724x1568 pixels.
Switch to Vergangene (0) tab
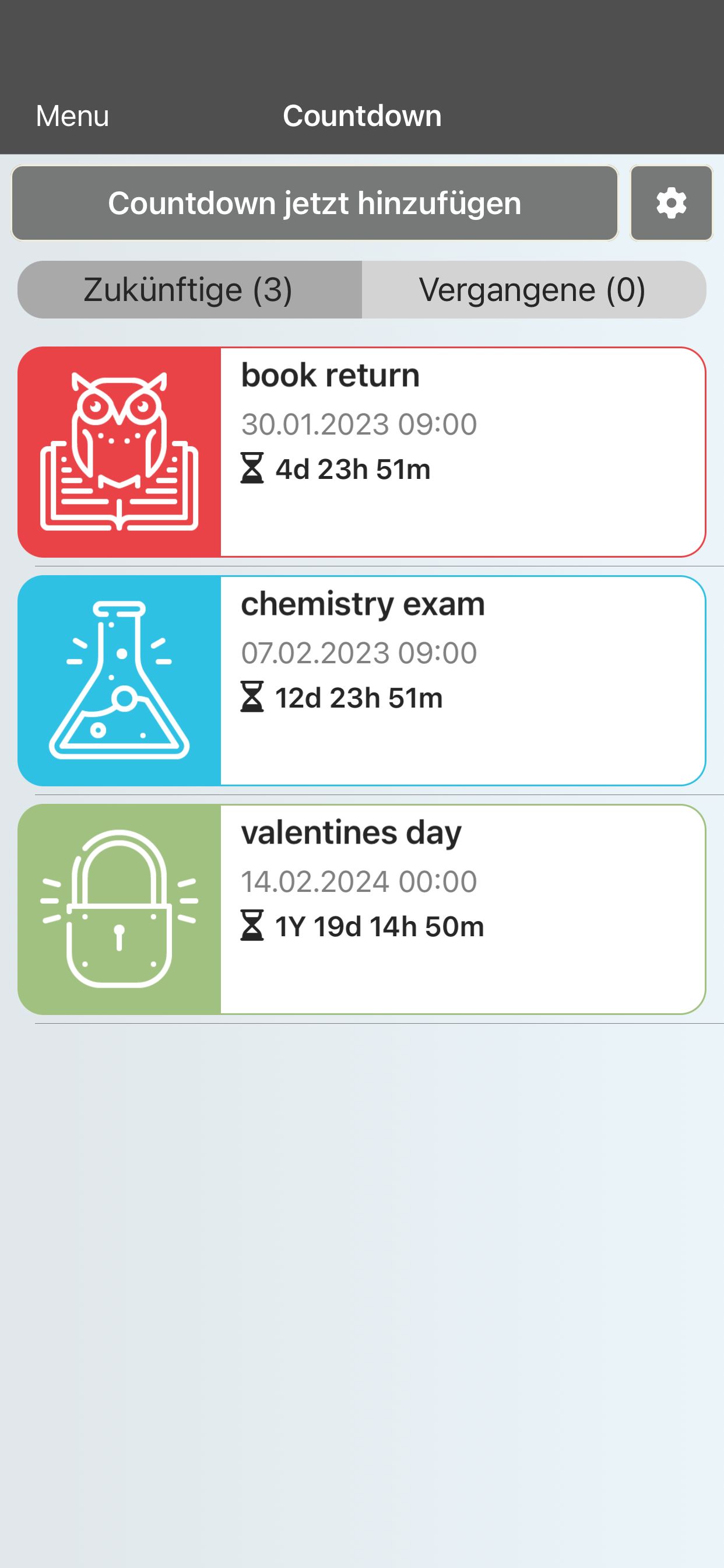[x=533, y=290]
